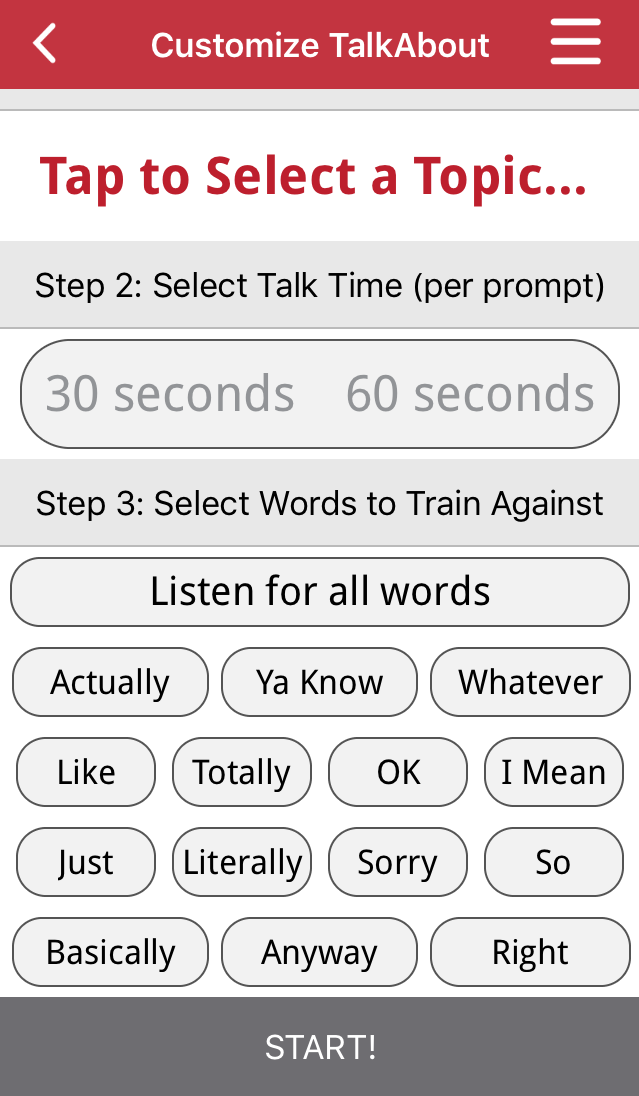Select the Actually word chip

click(110, 682)
